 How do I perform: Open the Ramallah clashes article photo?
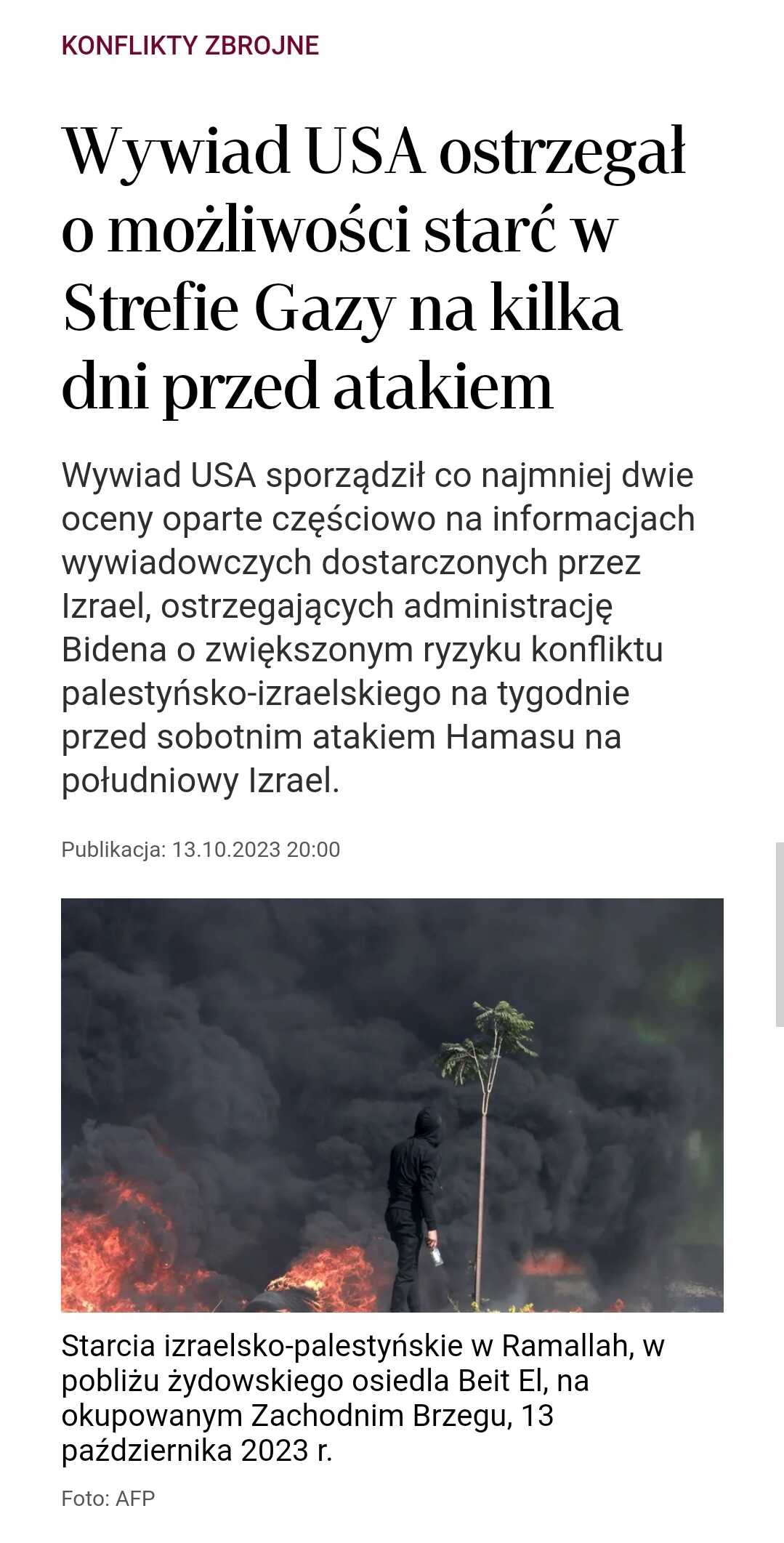coord(392,1105)
